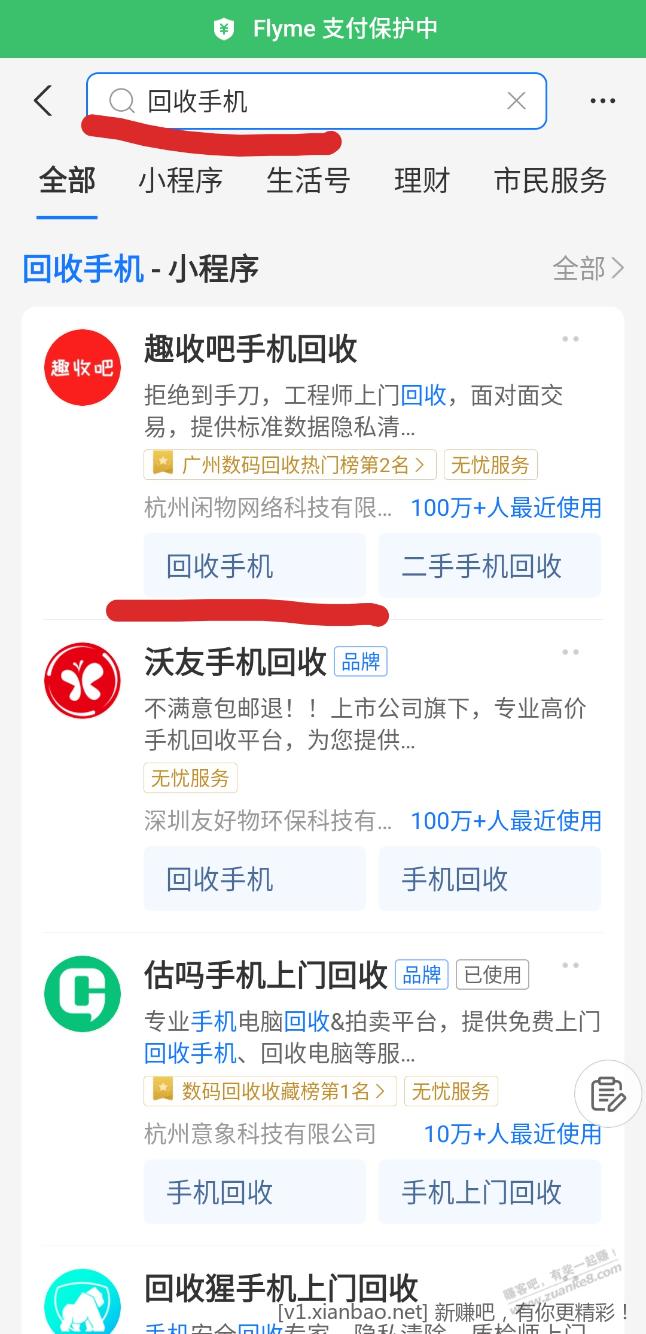Switch to the 小程序 tab

point(180,181)
